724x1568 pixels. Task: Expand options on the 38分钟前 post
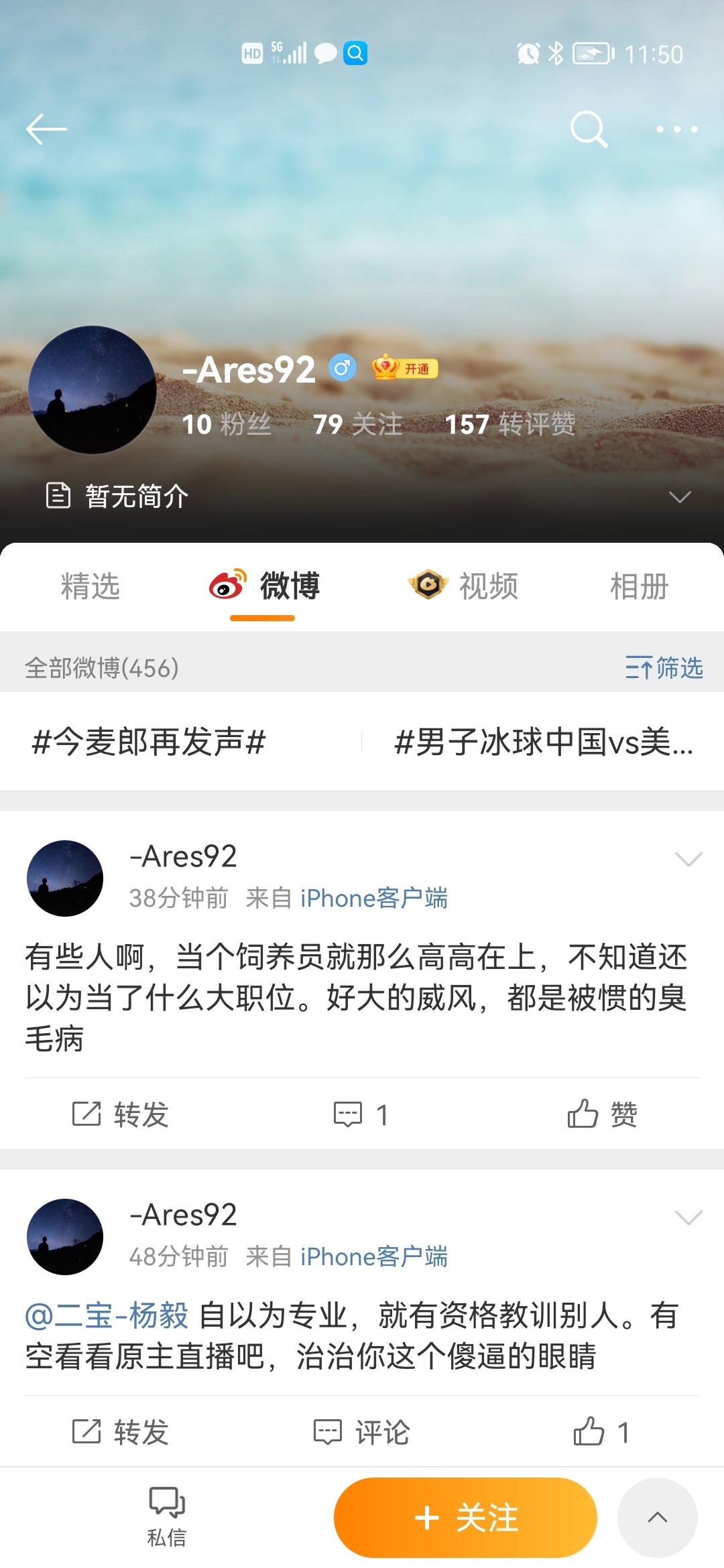point(688,859)
